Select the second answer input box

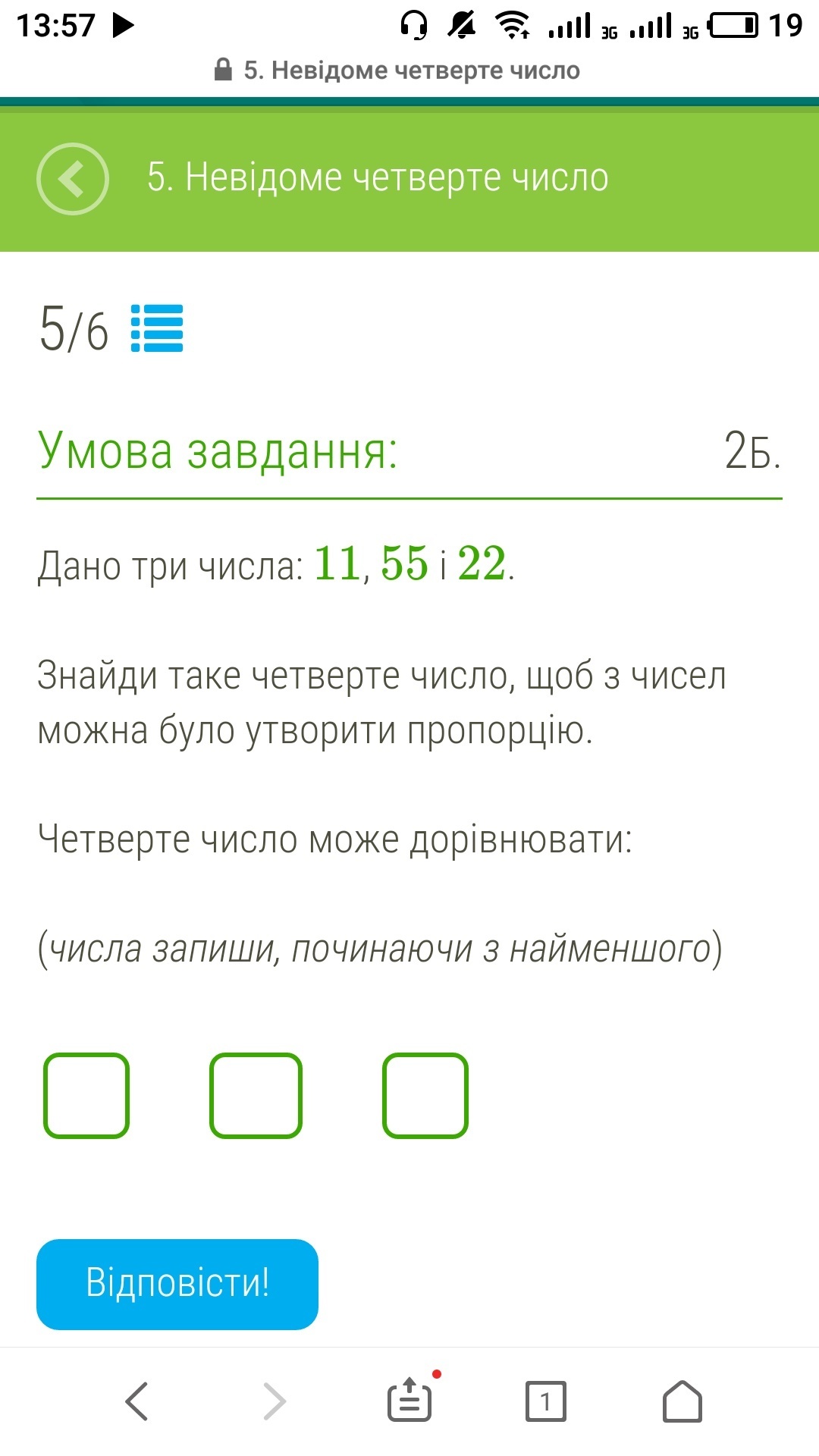[256, 1095]
